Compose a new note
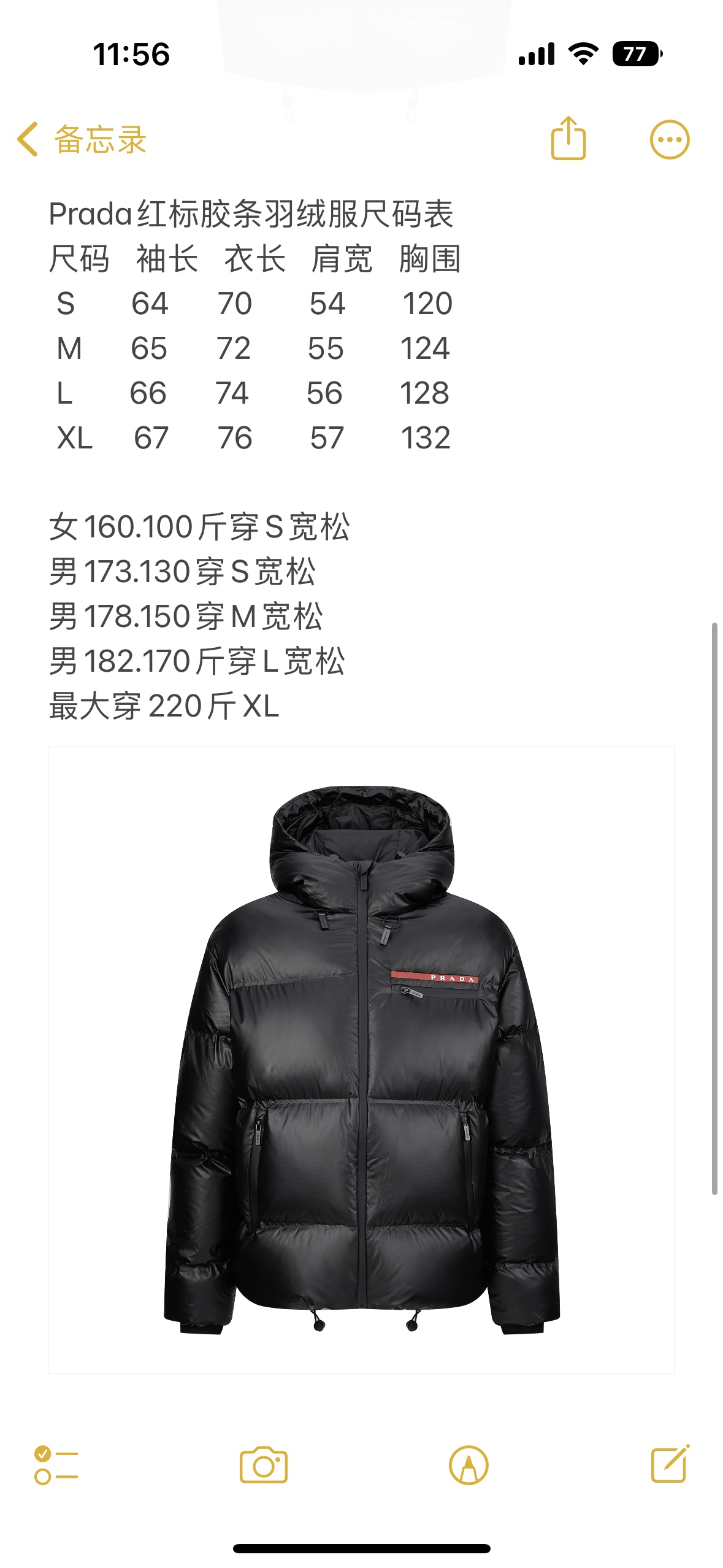 [670, 1464]
